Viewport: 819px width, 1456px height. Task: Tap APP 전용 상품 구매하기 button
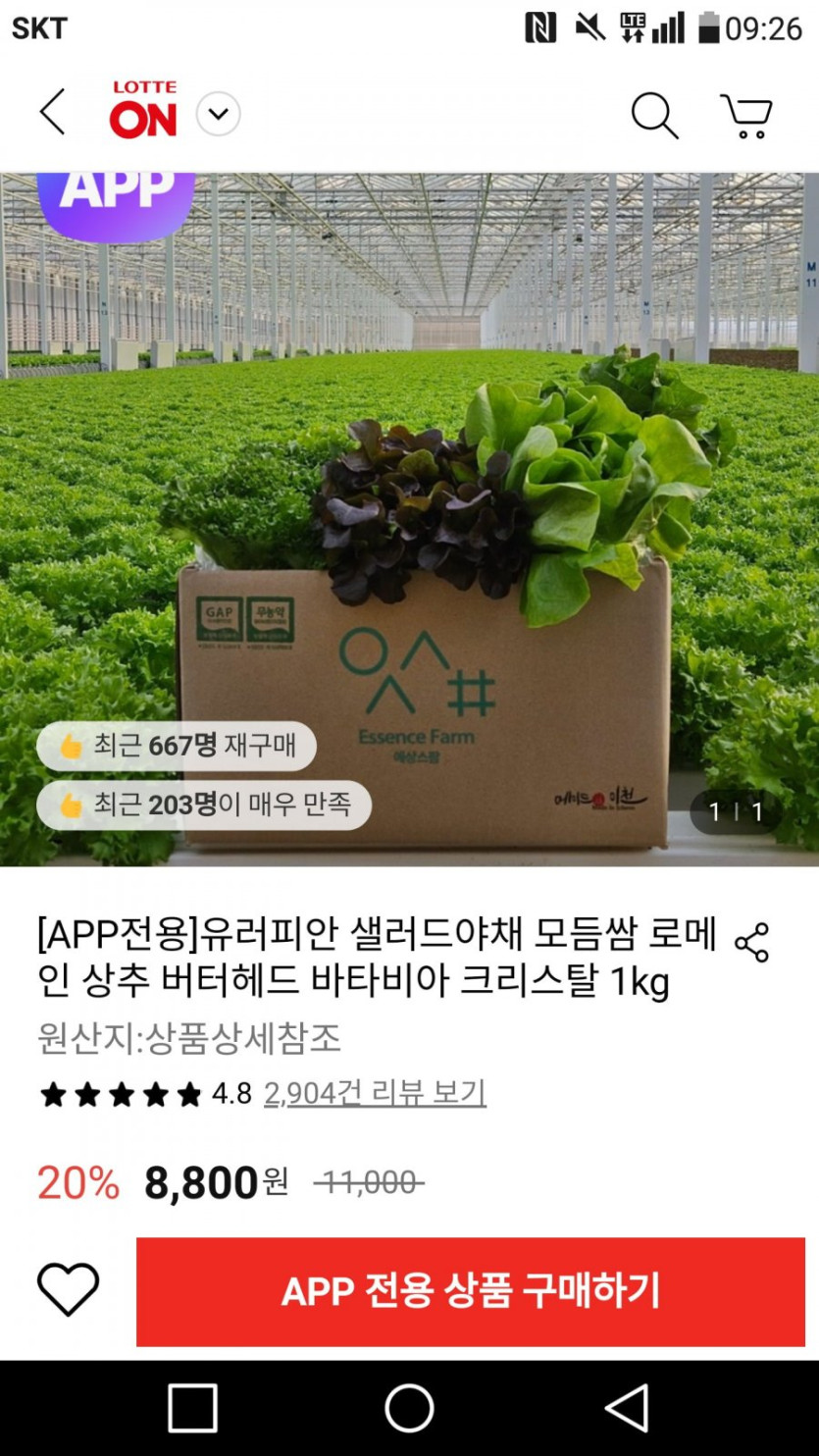coord(471,1291)
